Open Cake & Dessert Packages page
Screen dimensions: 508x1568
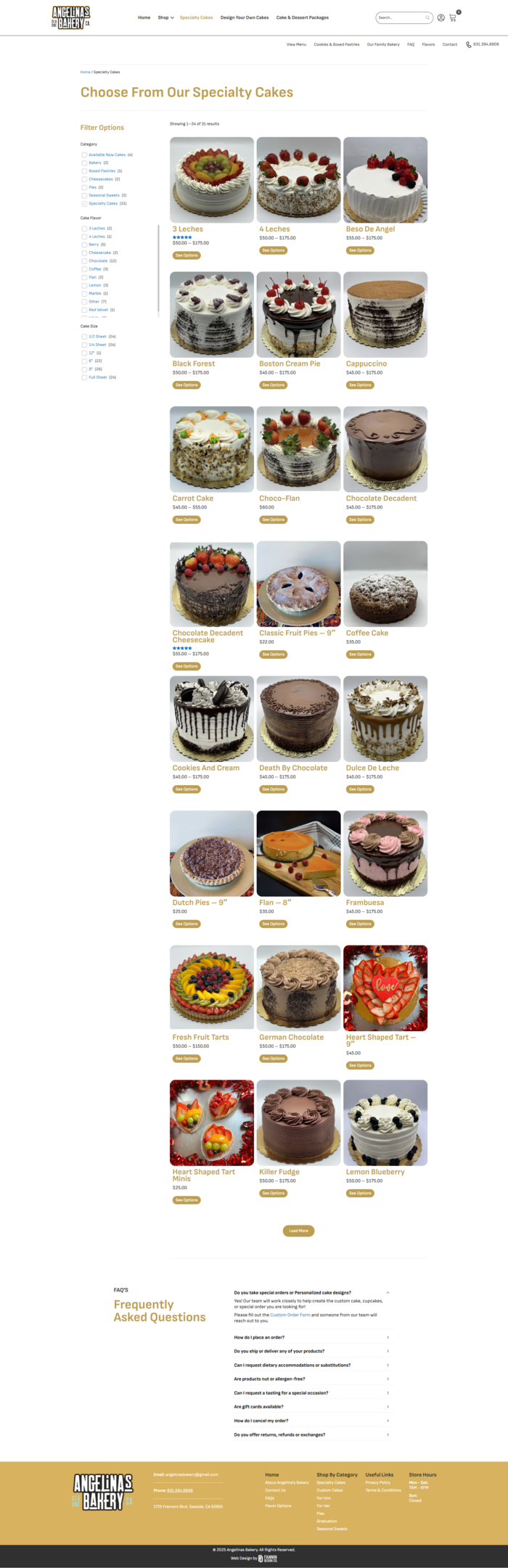point(302,17)
